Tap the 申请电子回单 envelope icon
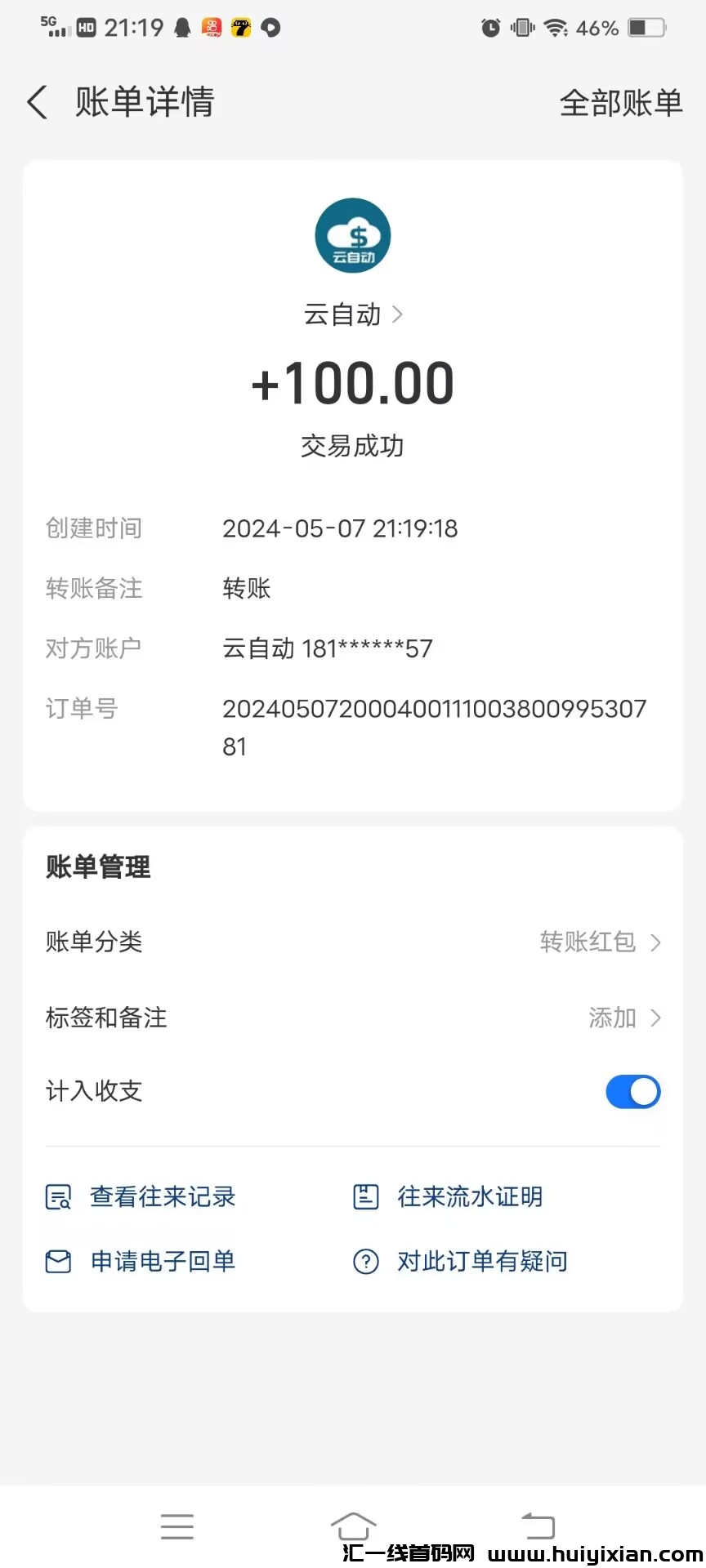This screenshot has width=706, height=1568. pyautogui.click(x=57, y=1261)
